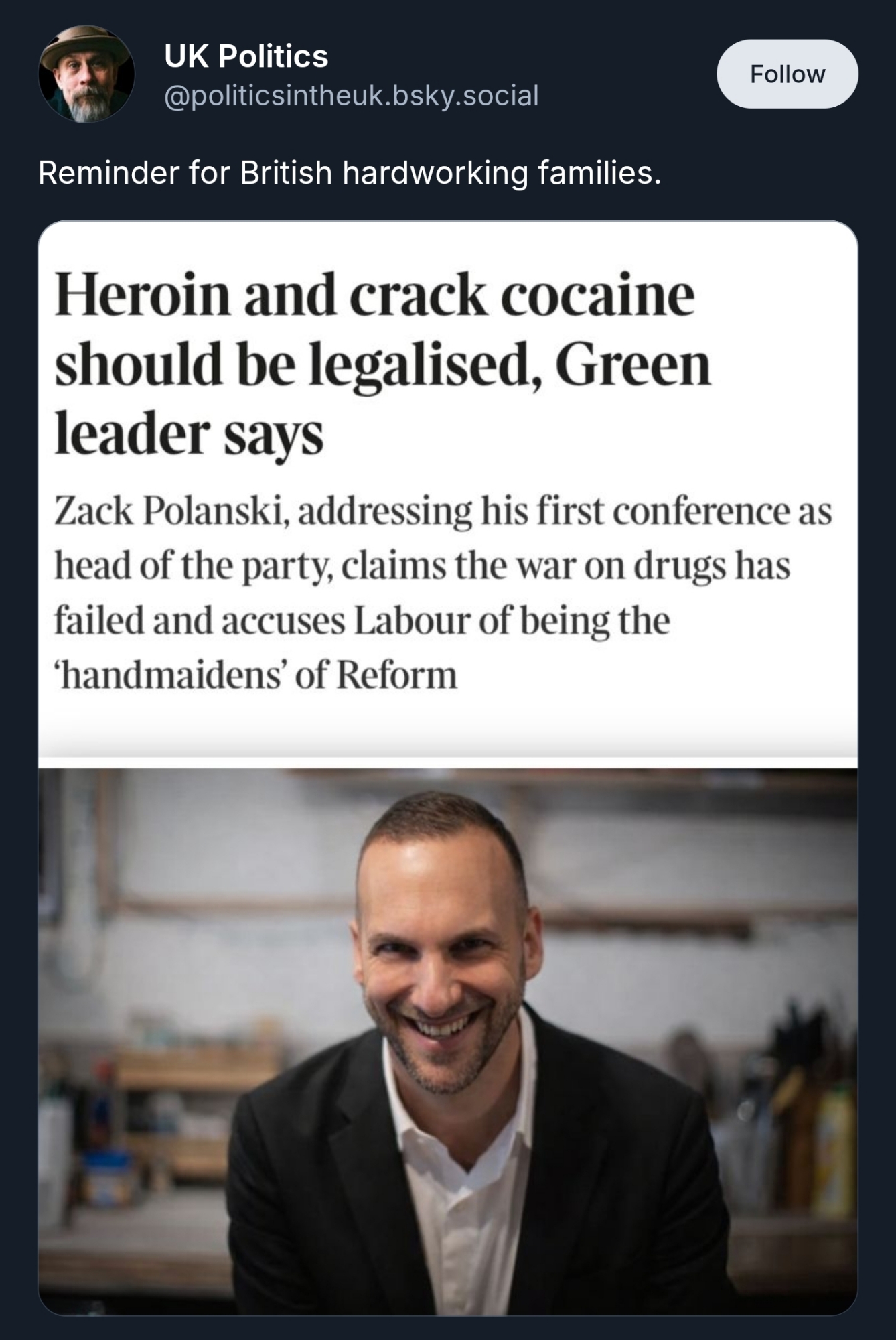This screenshot has width=896, height=1340.
Task: Open the UK Politics display name
Action: click(x=246, y=56)
